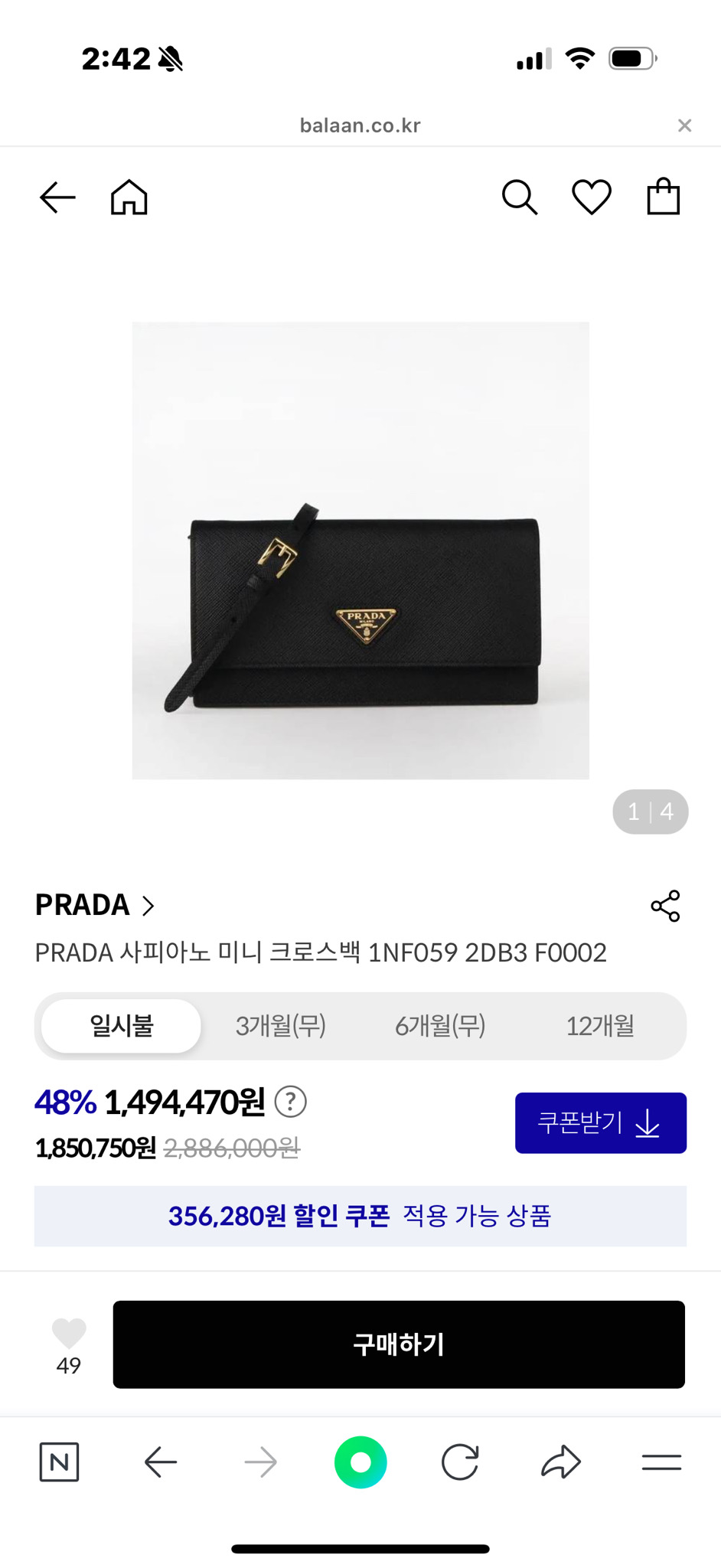The width and height of the screenshot is (721, 1568).
Task: Refresh the page with the reload icon
Action: click(x=461, y=1462)
